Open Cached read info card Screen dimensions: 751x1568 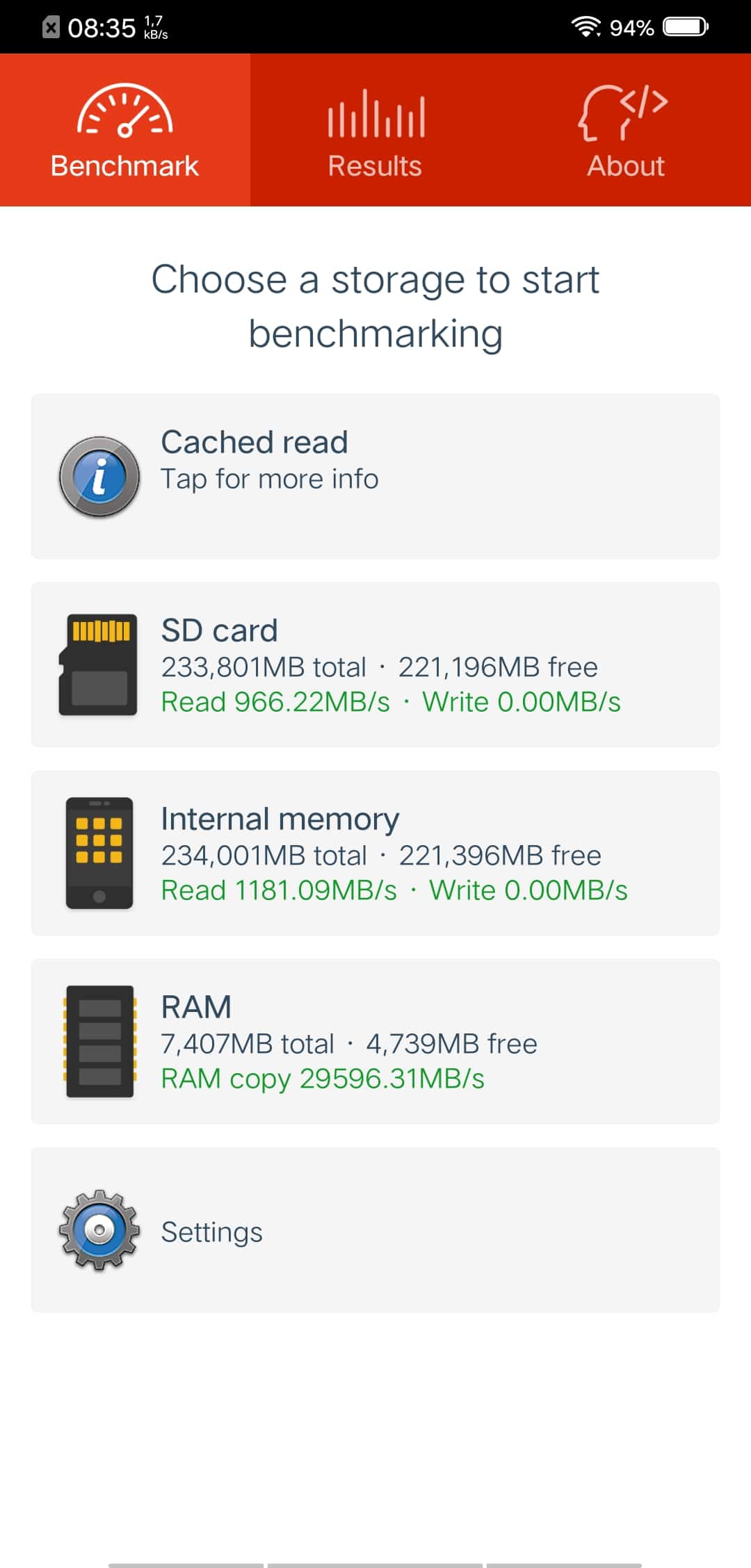click(x=375, y=476)
